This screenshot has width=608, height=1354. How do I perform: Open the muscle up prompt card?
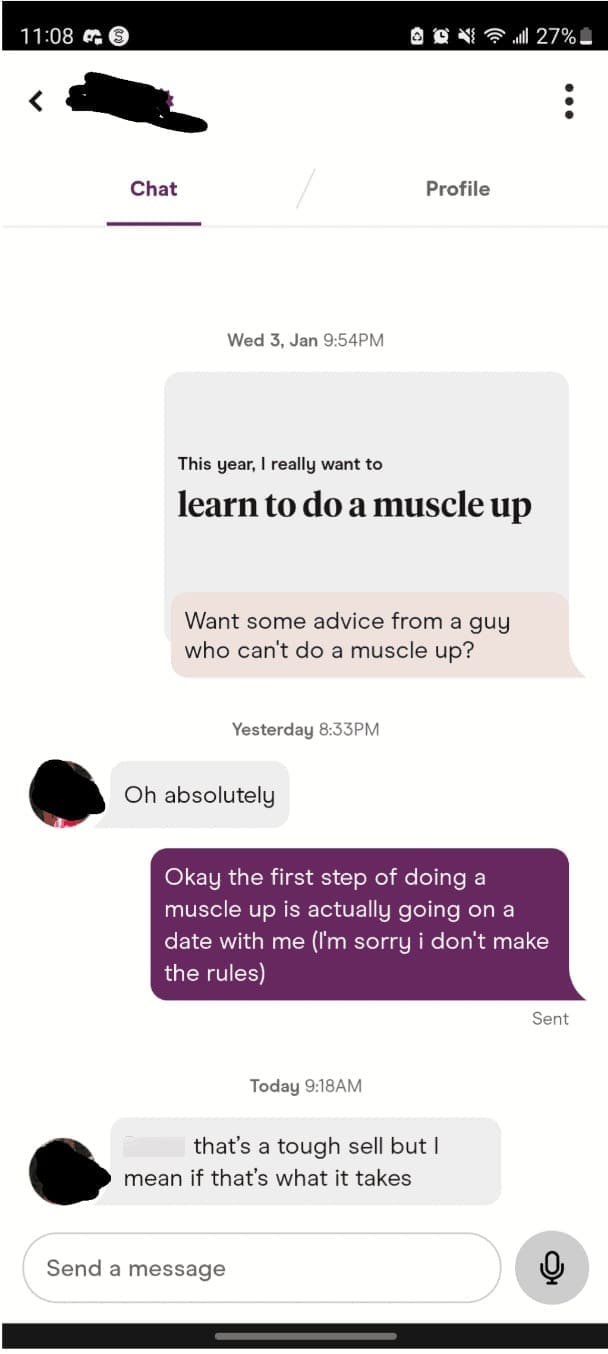point(366,485)
